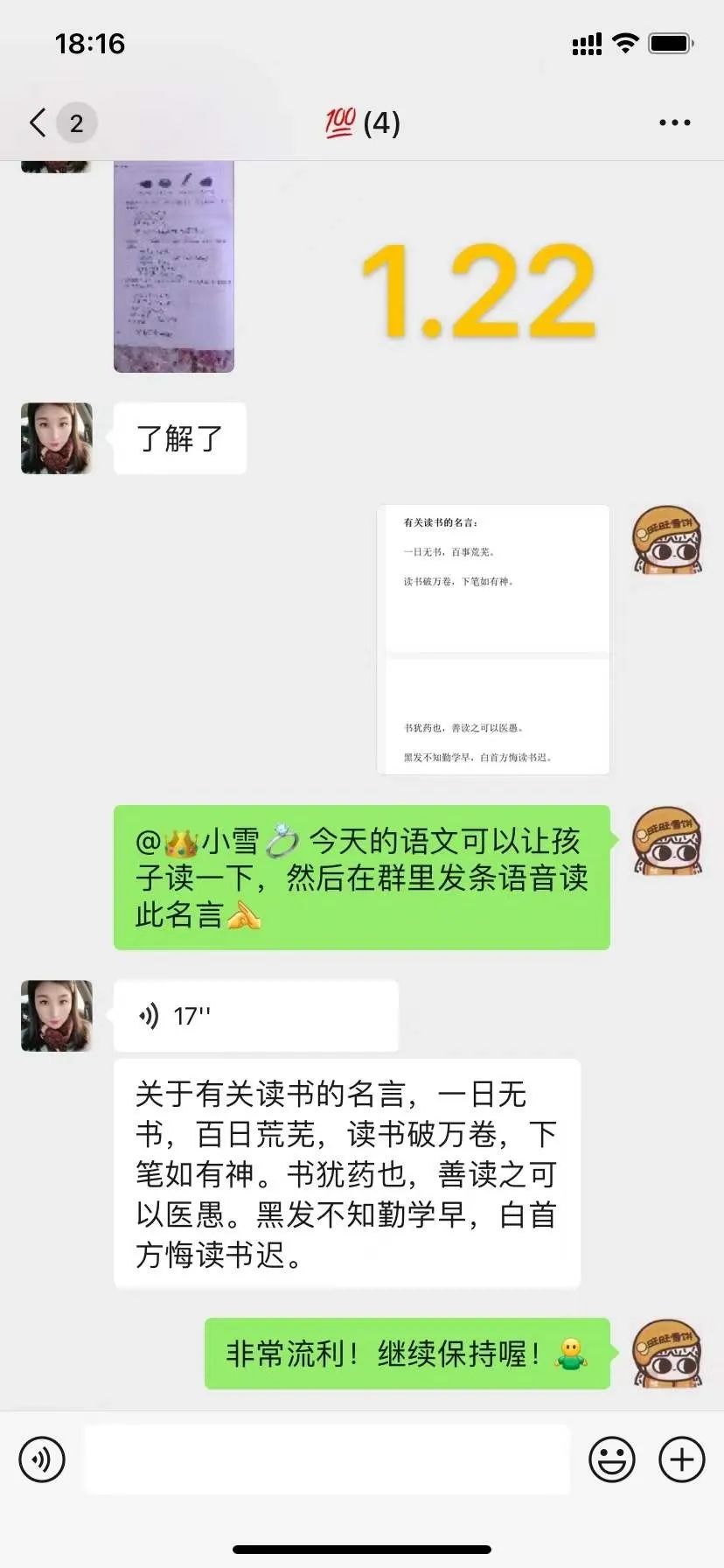Open avatar beside 非常流利 message
This screenshot has width=724, height=1568.
(667, 1353)
